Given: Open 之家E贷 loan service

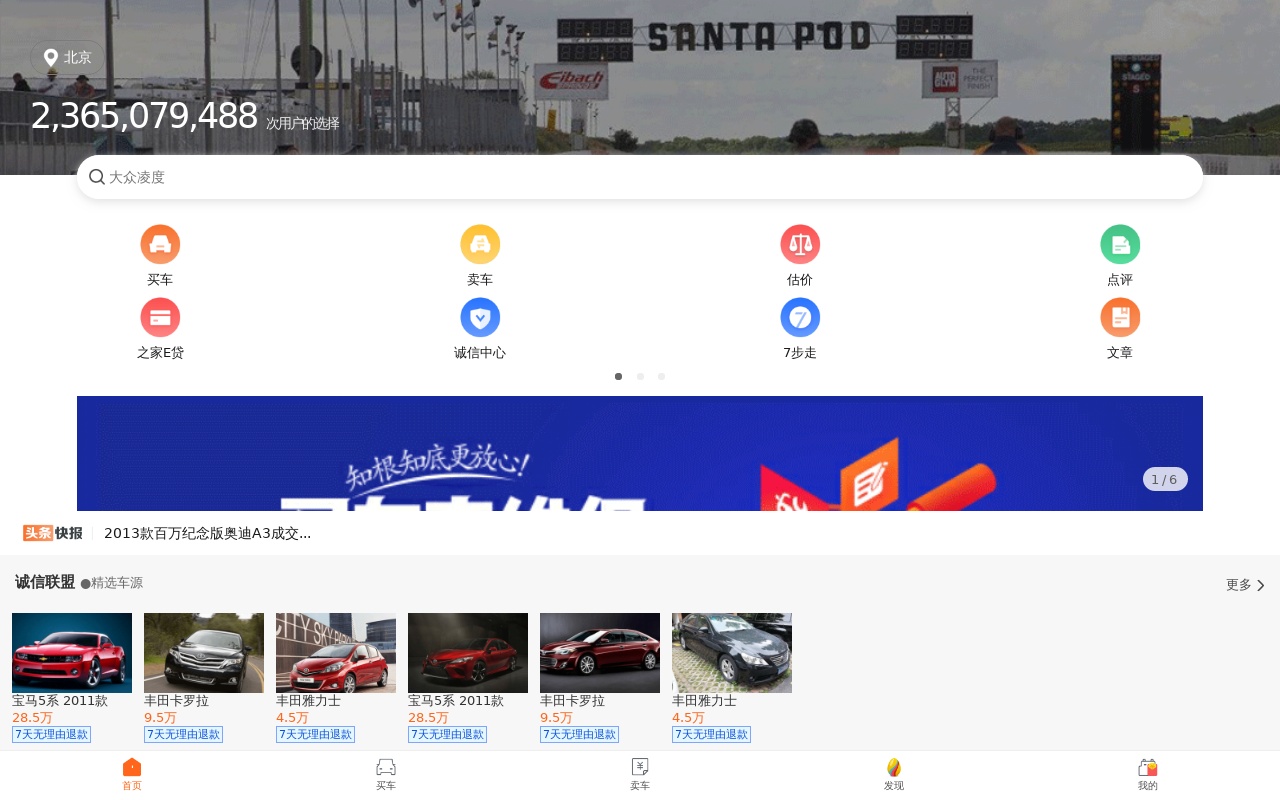Looking at the screenshot, I should (160, 318).
